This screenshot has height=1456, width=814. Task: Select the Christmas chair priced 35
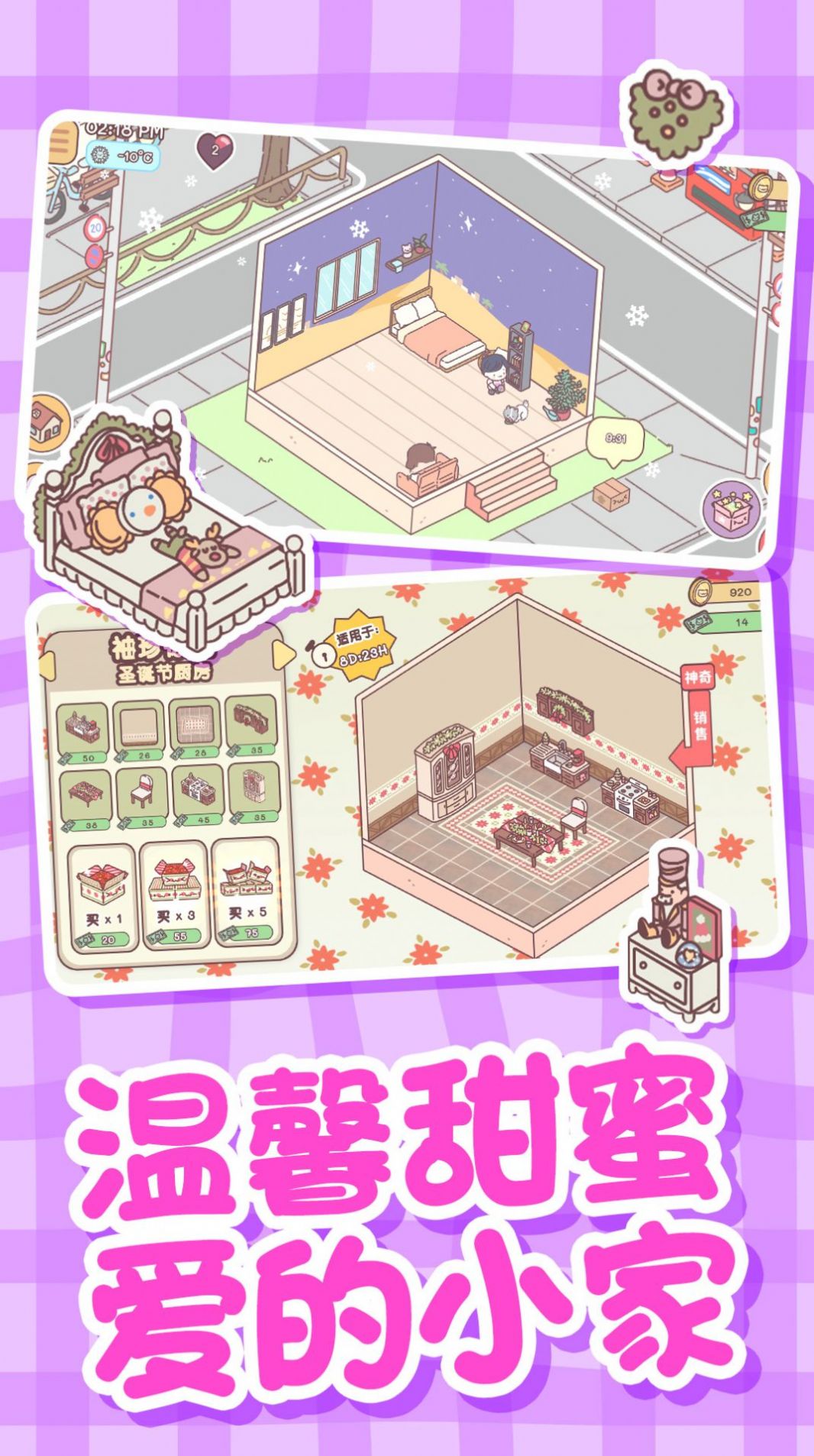[143, 790]
